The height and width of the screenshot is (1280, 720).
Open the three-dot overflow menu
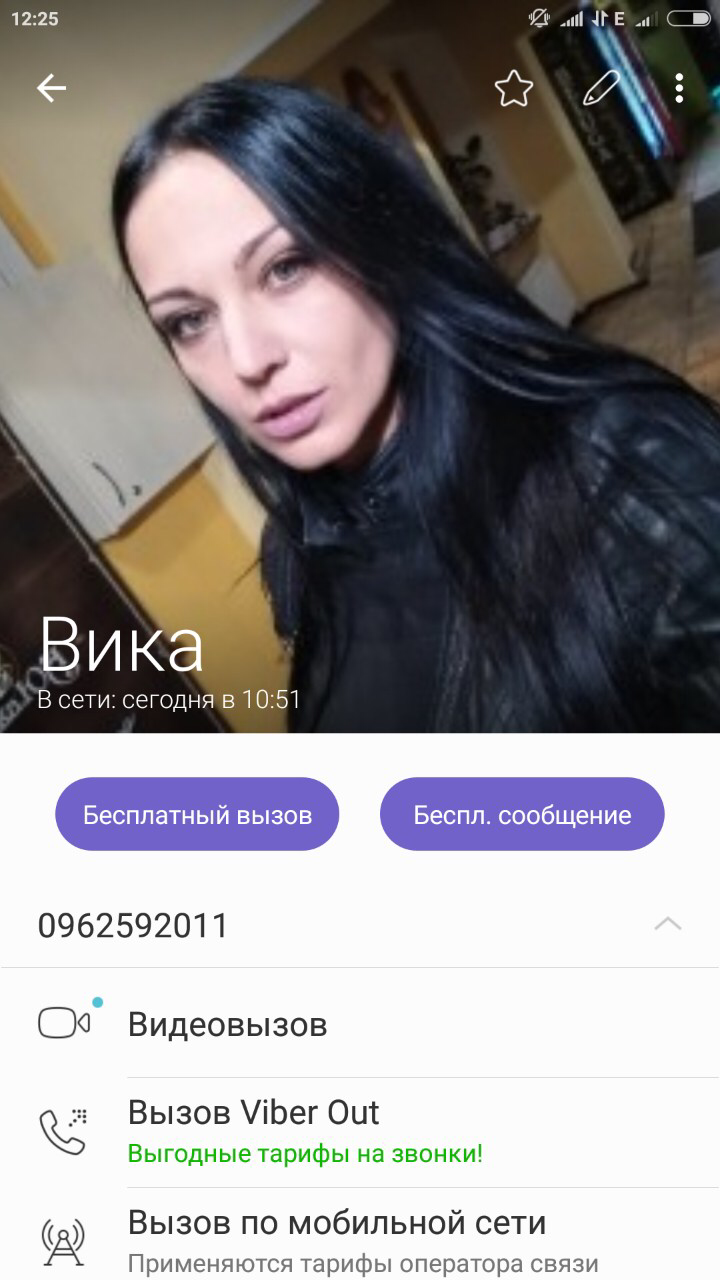click(679, 89)
